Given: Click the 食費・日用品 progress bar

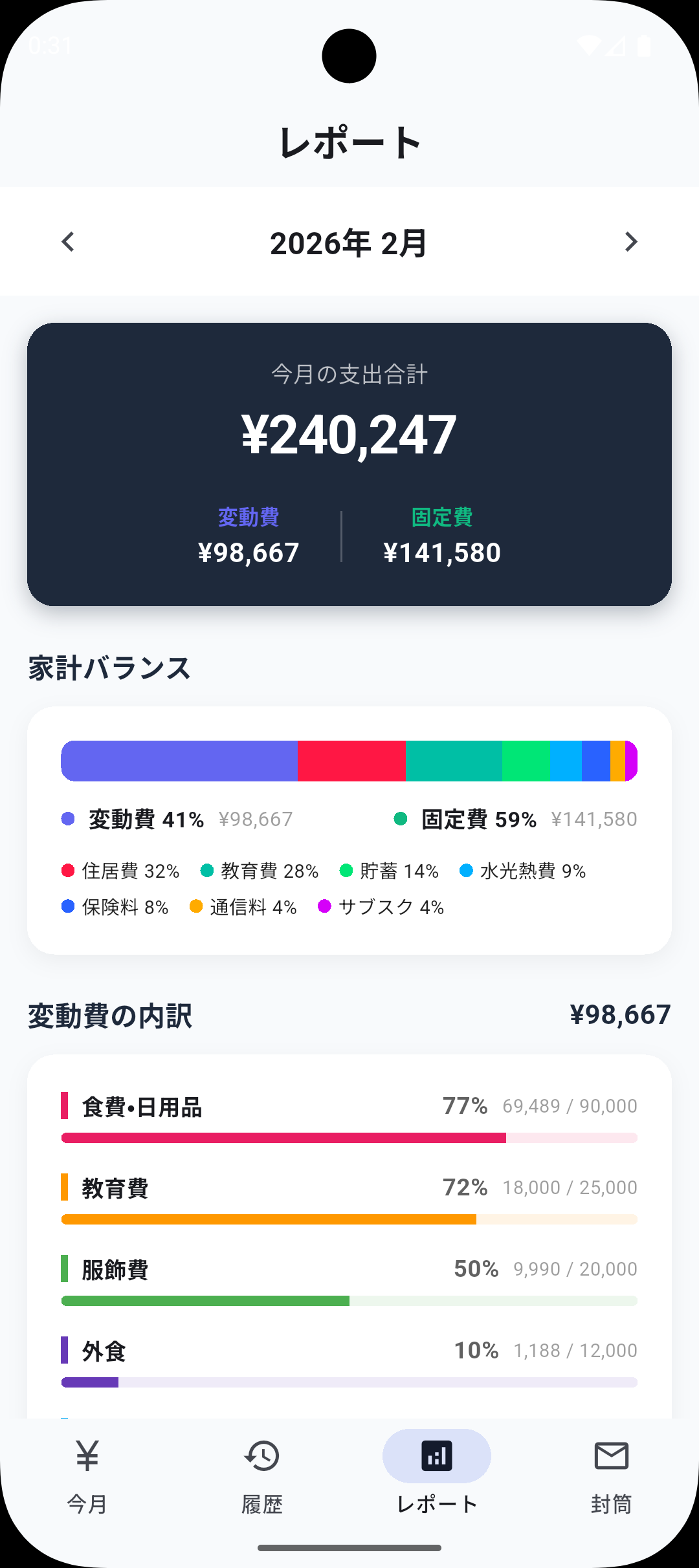Looking at the screenshot, I should tap(349, 1137).
